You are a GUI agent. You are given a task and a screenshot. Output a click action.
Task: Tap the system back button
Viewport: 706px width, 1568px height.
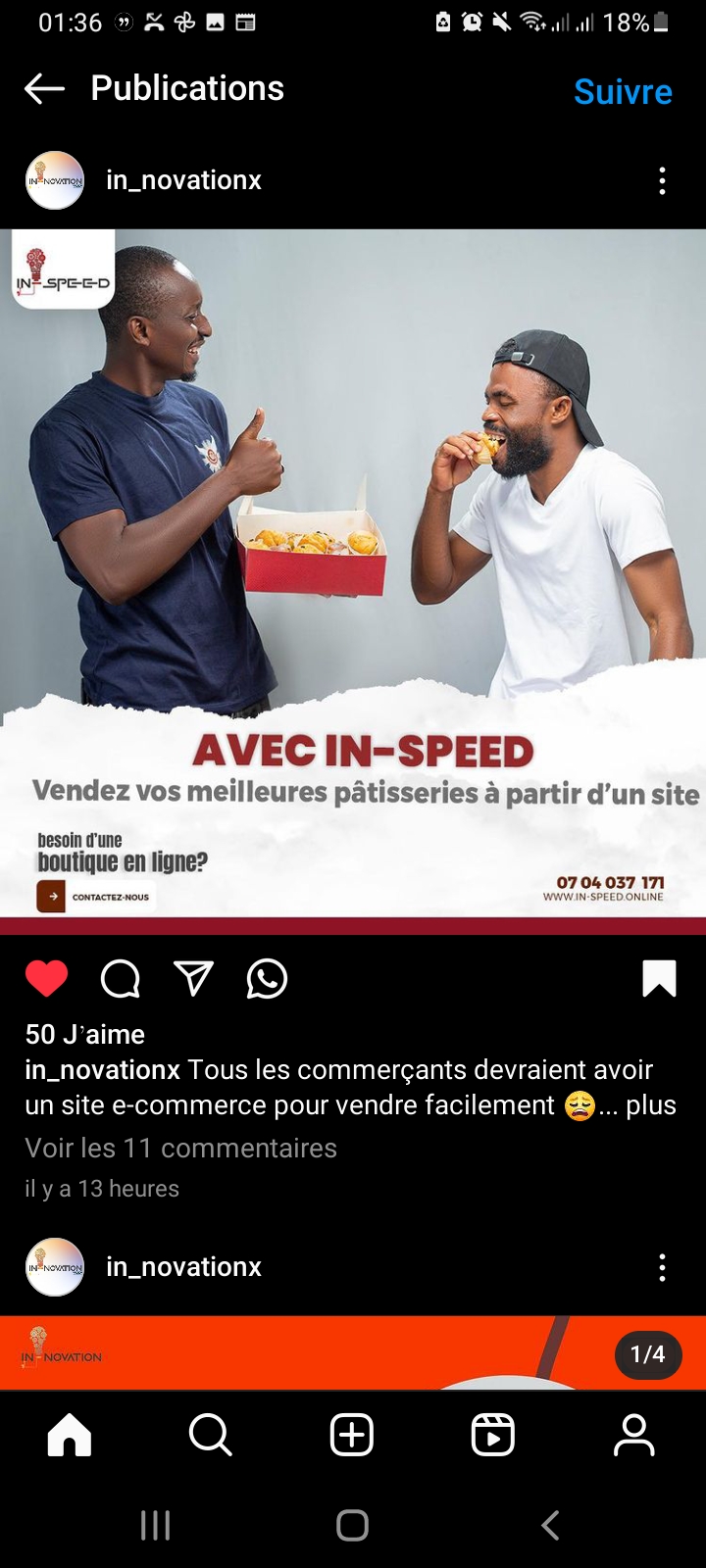(551, 1525)
